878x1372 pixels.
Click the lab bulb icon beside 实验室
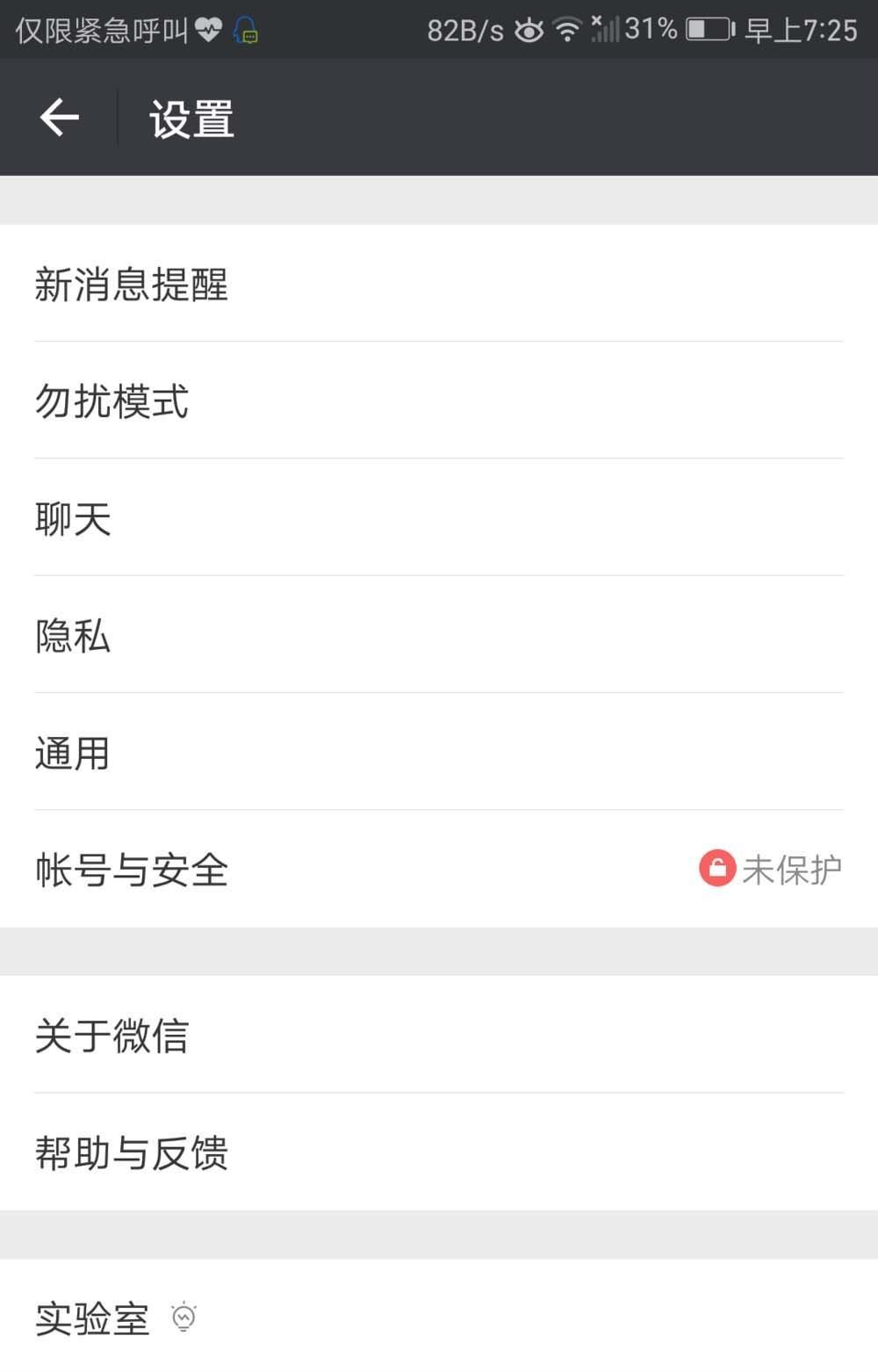click(182, 1317)
